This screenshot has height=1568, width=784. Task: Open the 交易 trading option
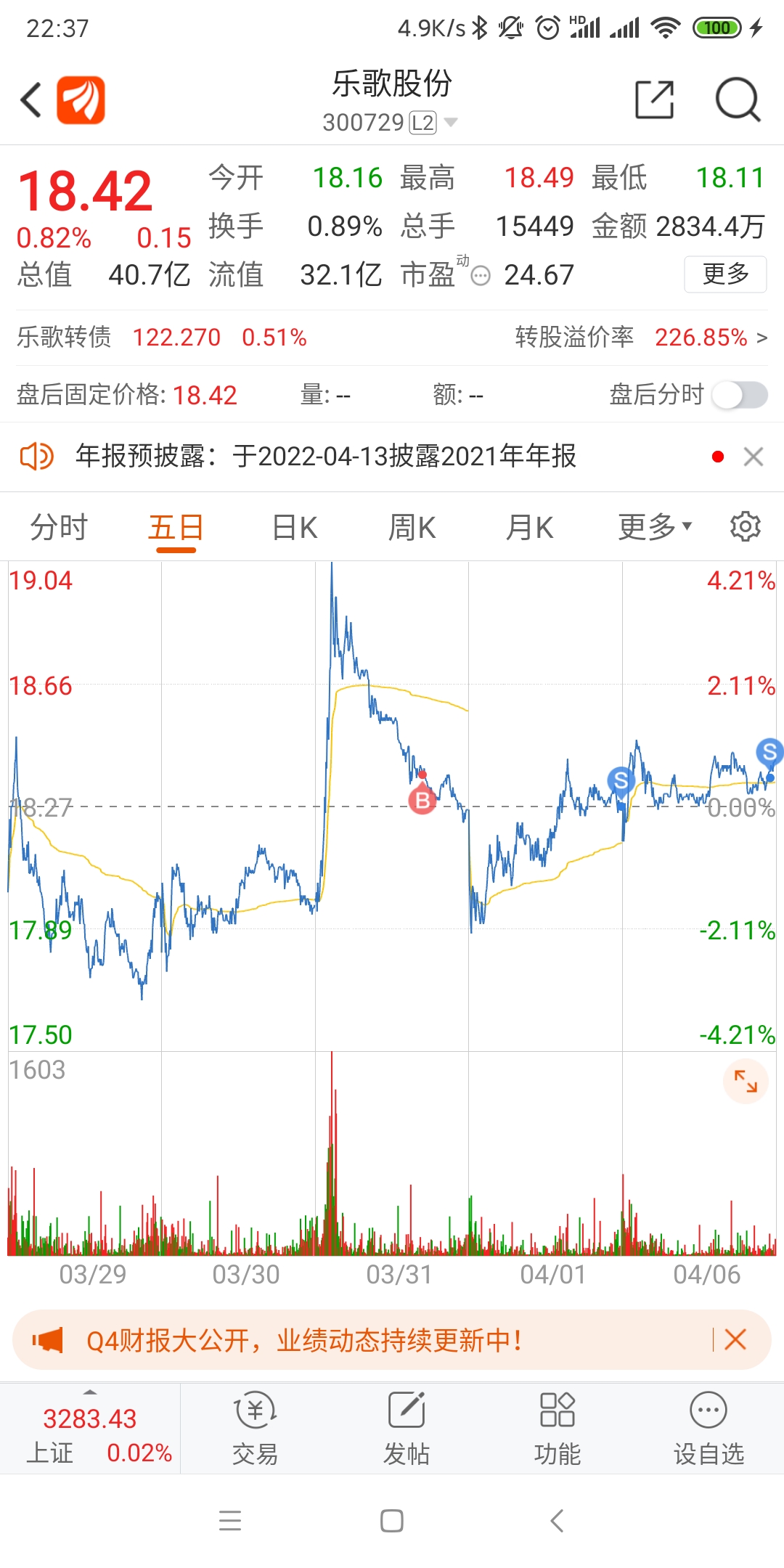(255, 1428)
